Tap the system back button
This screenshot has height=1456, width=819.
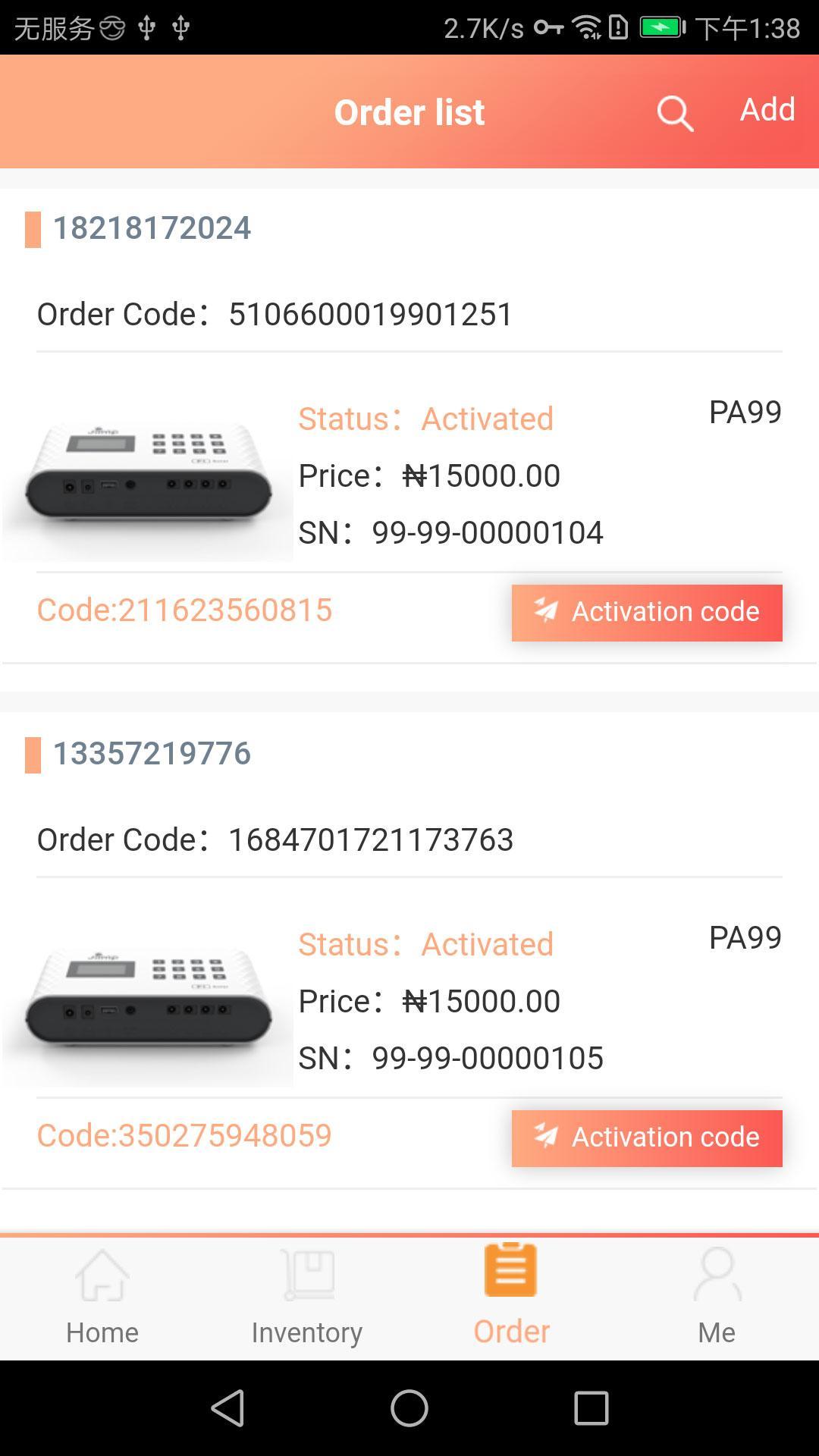[227, 1408]
